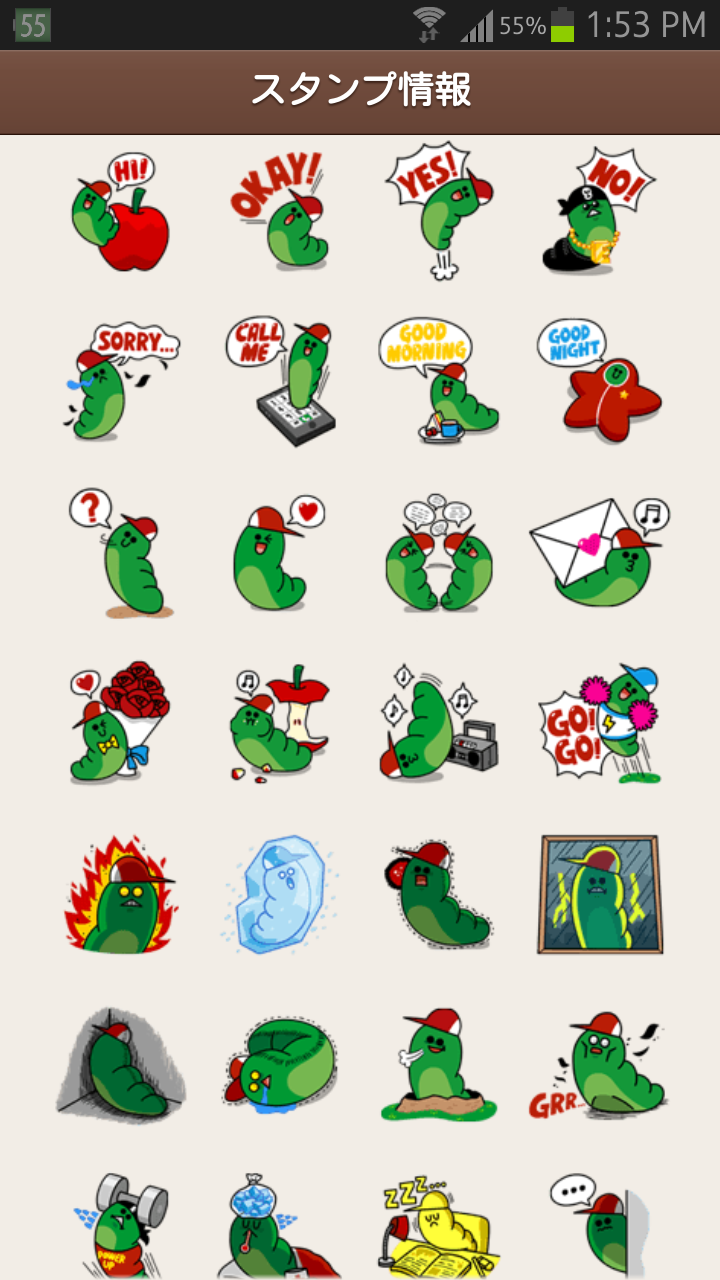Image resolution: width=720 pixels, height=1280 pixels.
Task: Select the framed lightning picture sticker
Action: [600, 894]
